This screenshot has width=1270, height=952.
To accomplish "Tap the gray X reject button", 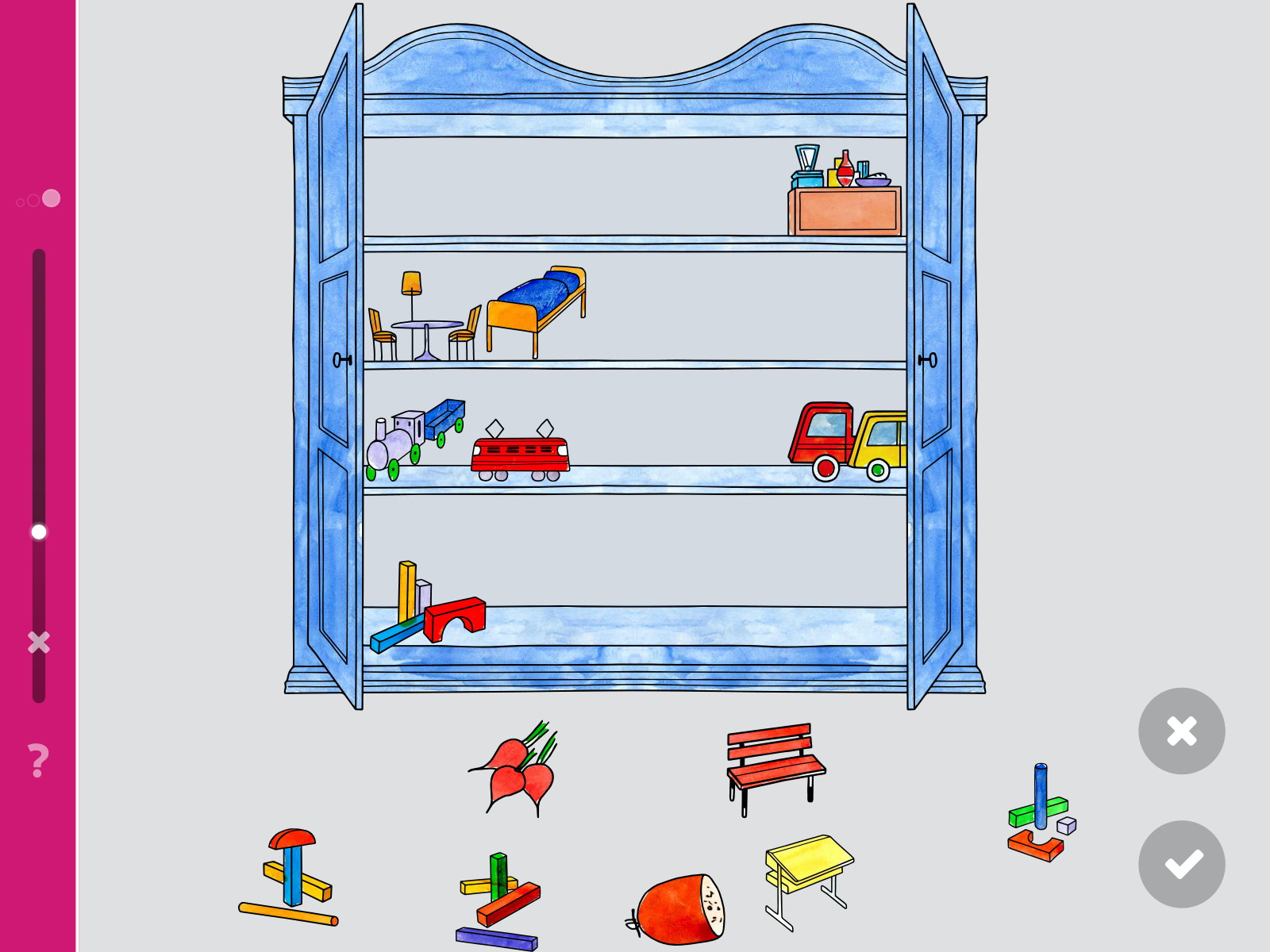I will pos(1181,731).
